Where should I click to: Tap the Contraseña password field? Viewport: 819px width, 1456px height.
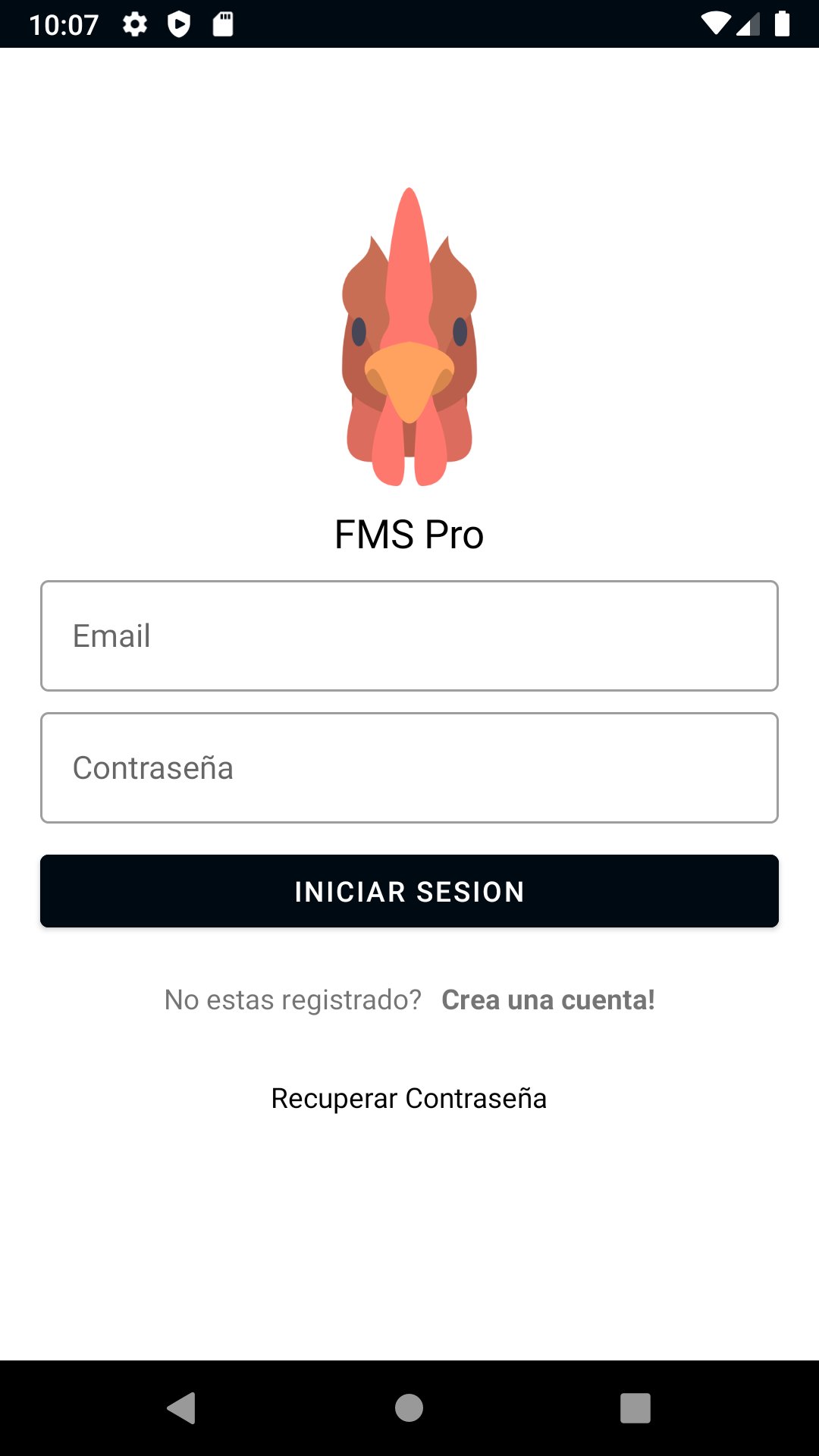point(409,767)
